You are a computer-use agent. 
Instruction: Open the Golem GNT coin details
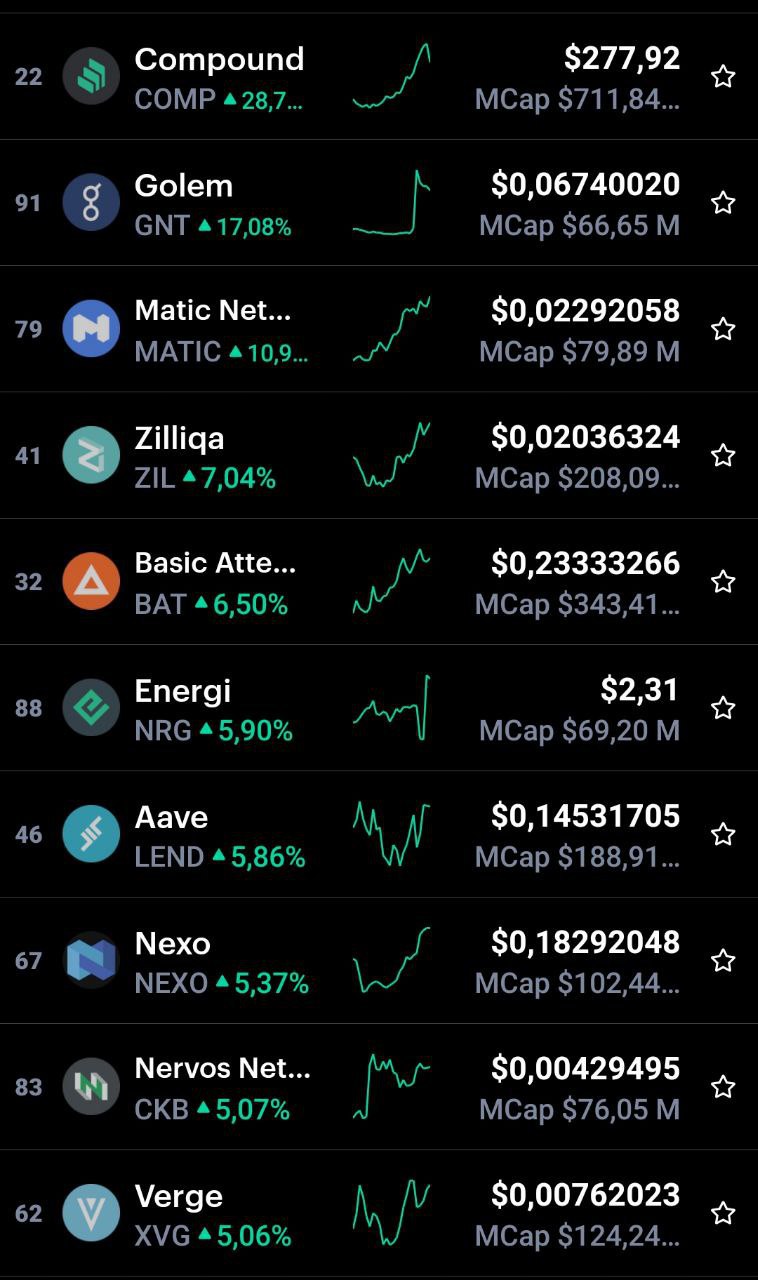(x=379, y=203)
